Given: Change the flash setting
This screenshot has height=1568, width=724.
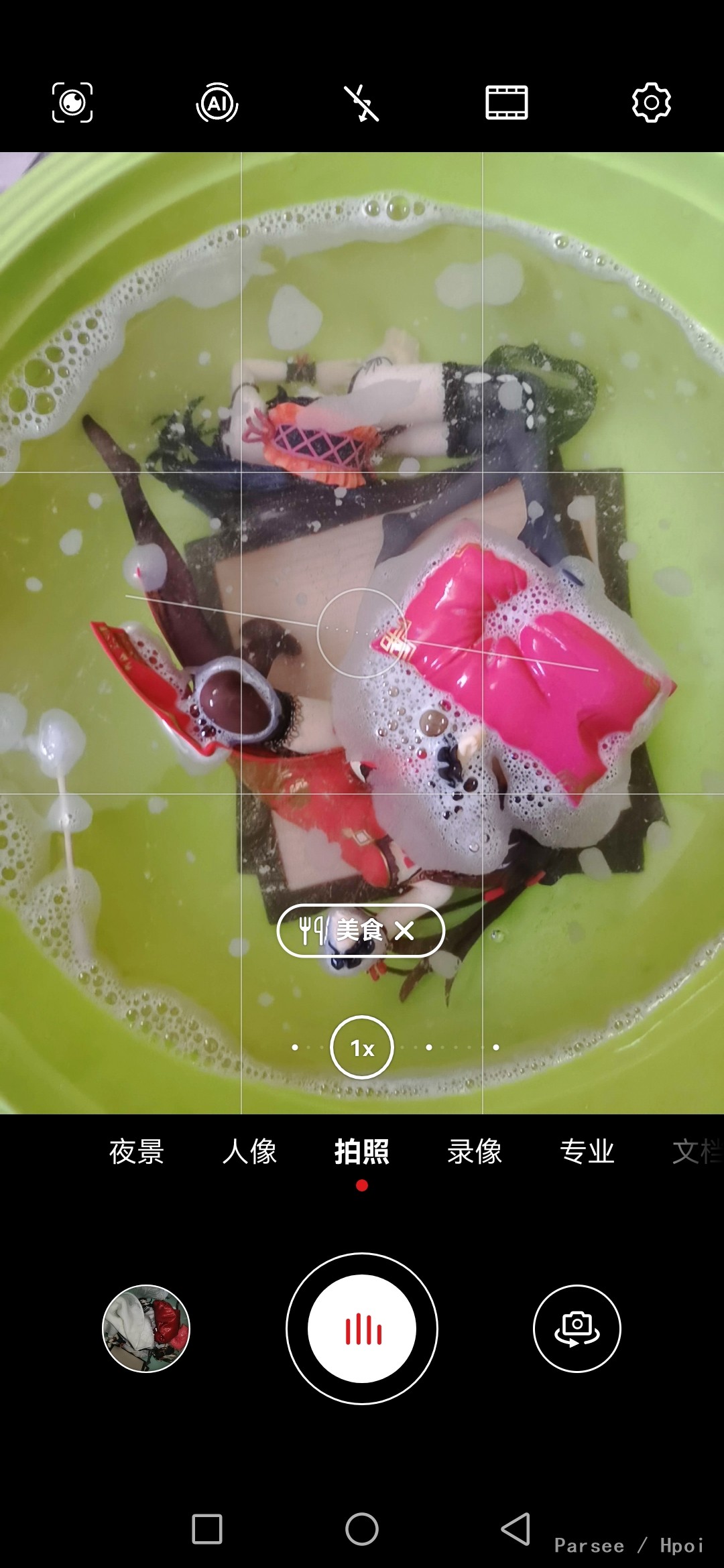Looking at the screenshot, I should click(362, 103).
